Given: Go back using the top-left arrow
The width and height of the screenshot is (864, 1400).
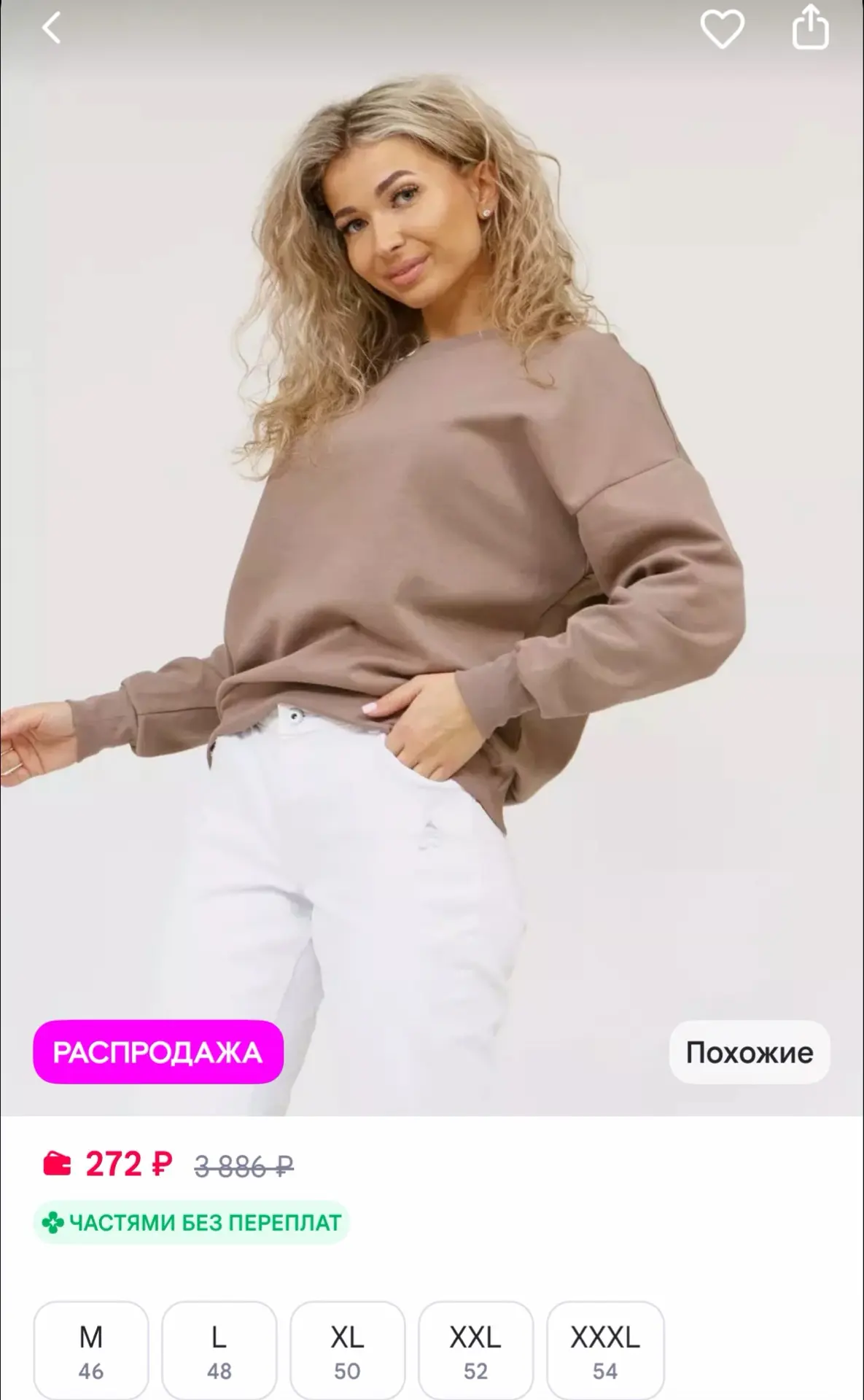Looking at the screenshot, I should [x=52, y=29].
